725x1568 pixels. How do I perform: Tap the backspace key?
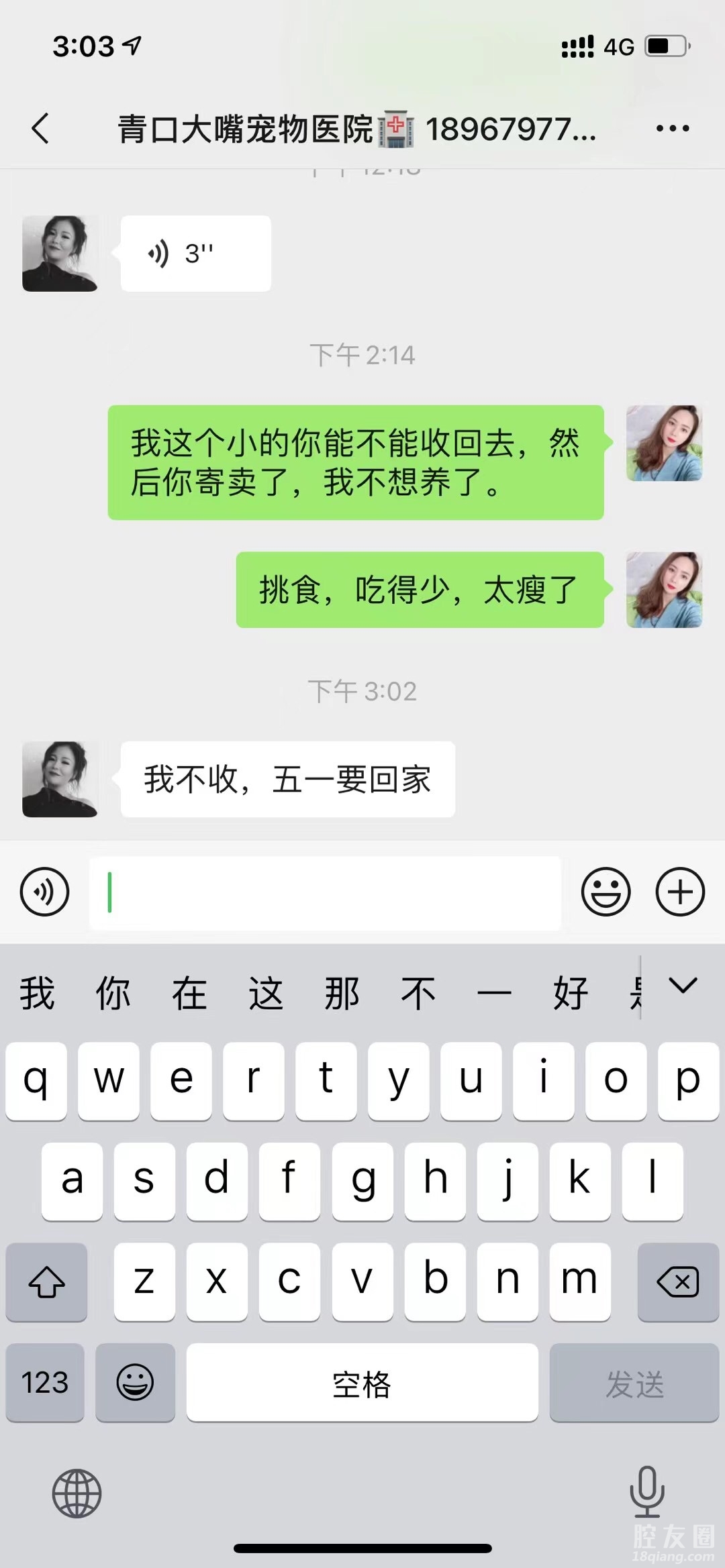click(678, 1282)
